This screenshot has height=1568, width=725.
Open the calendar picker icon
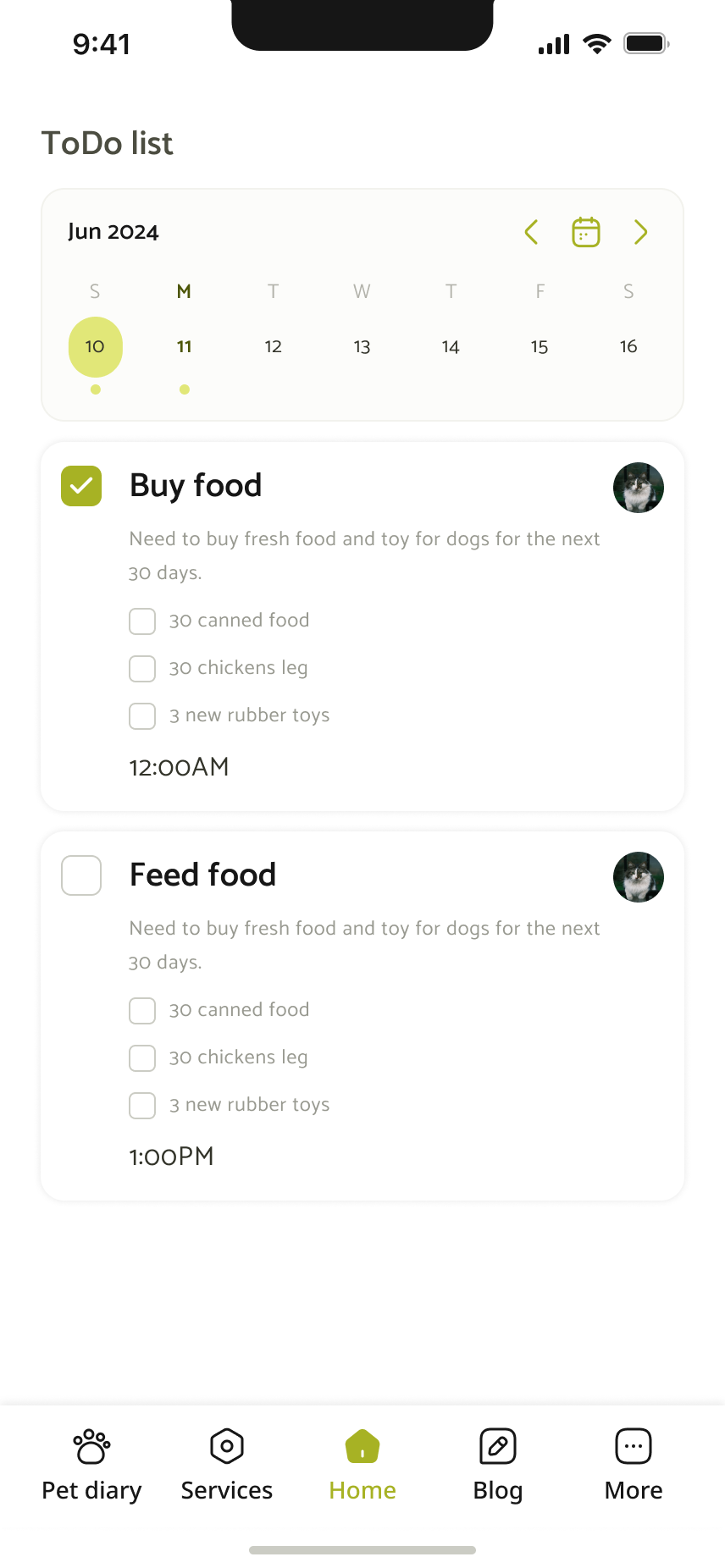coord(586,232)
